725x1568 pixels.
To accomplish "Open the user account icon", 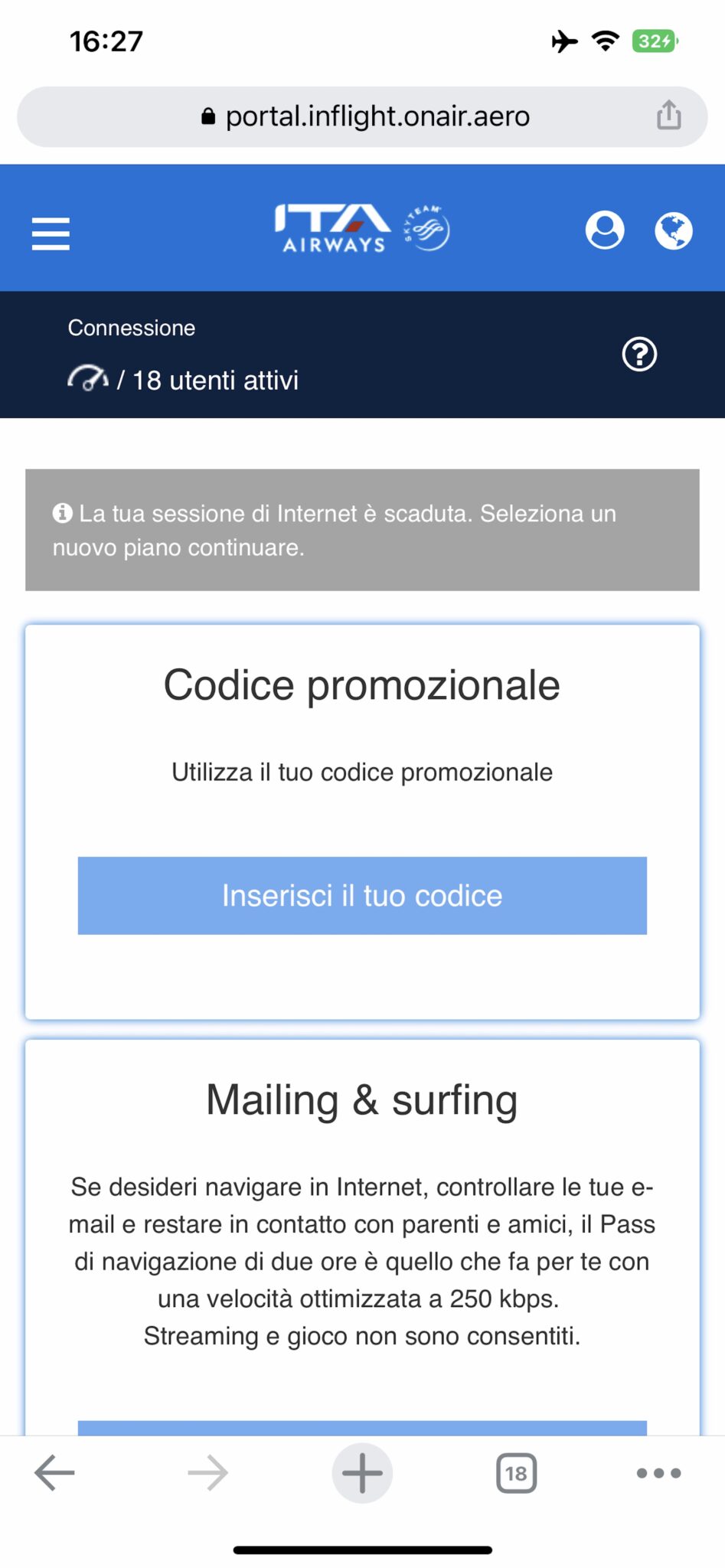I will pos(605,230).
